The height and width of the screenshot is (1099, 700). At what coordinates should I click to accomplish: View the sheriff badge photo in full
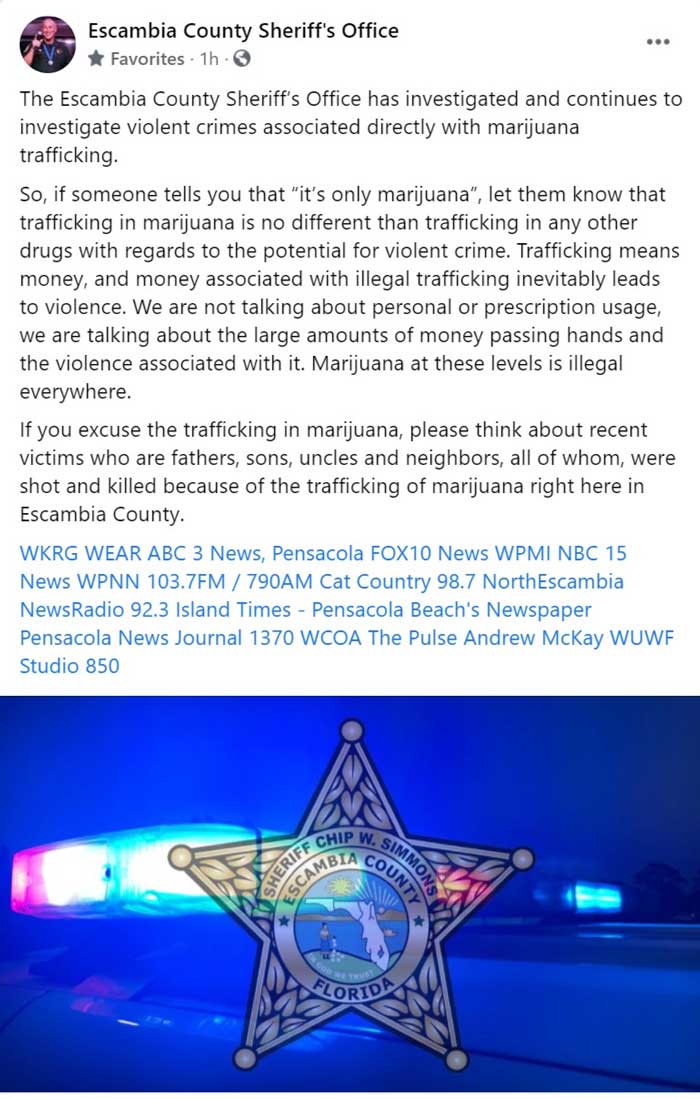pos(350,895)
